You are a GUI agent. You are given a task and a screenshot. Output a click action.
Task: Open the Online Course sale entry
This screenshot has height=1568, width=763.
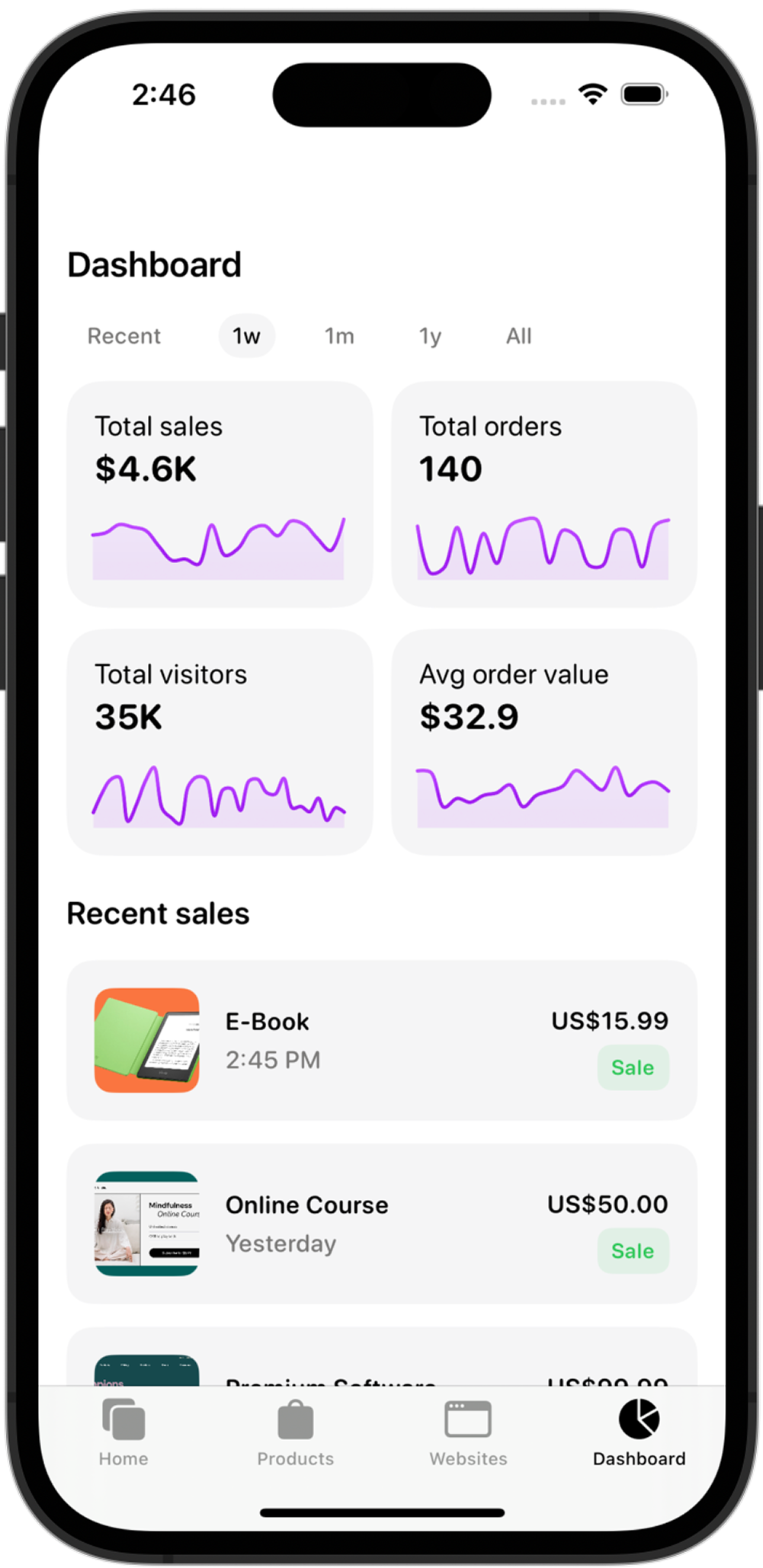pyautogui.click(x=381, y=1224)
